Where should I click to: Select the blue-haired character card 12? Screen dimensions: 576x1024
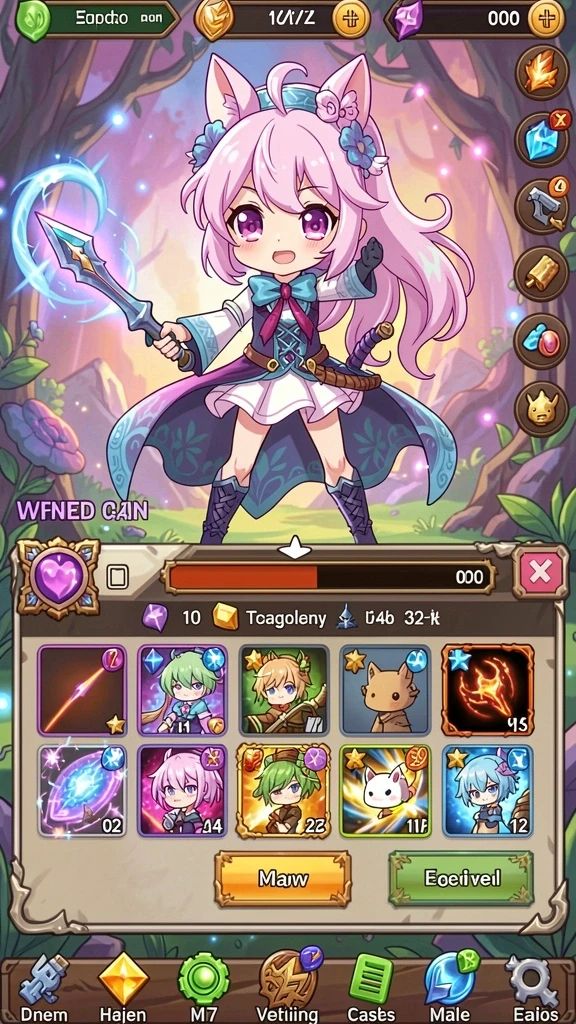(x=488, y=791)
